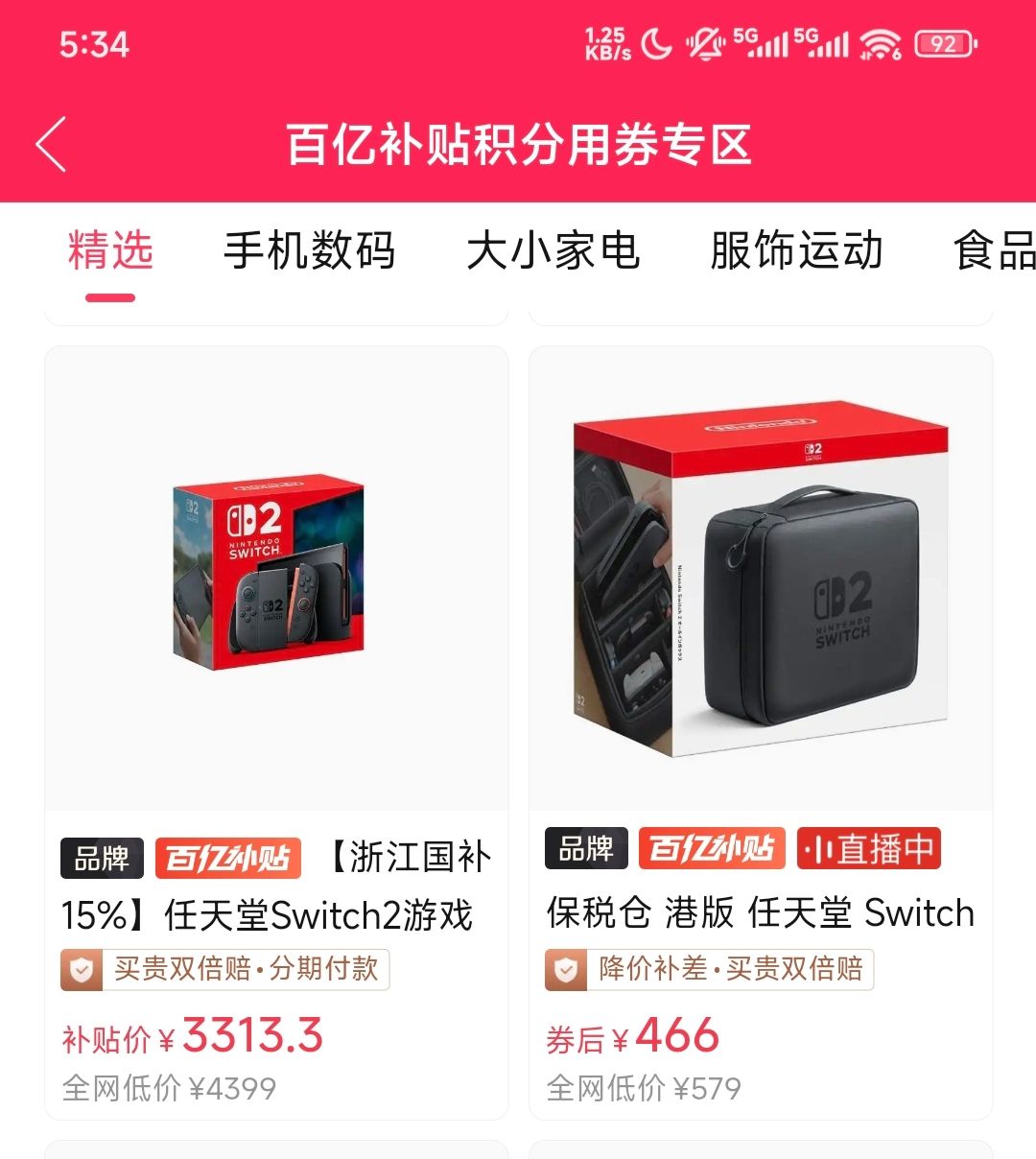Image resolution: width=1036 pixels, height=1159 pixels.
Task: Return to the '精选' featured tab
Action: (111, 250)
